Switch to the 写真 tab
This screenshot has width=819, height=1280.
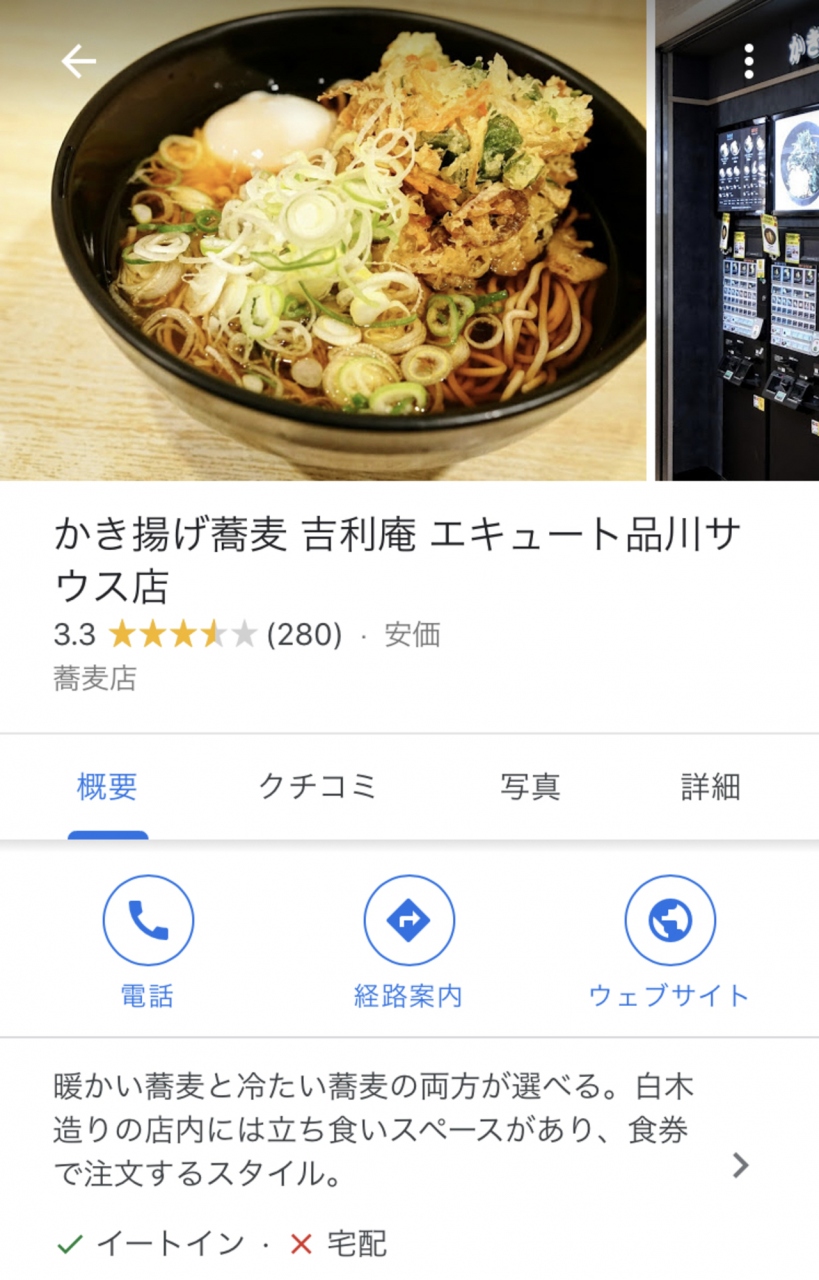pos(530,787)
